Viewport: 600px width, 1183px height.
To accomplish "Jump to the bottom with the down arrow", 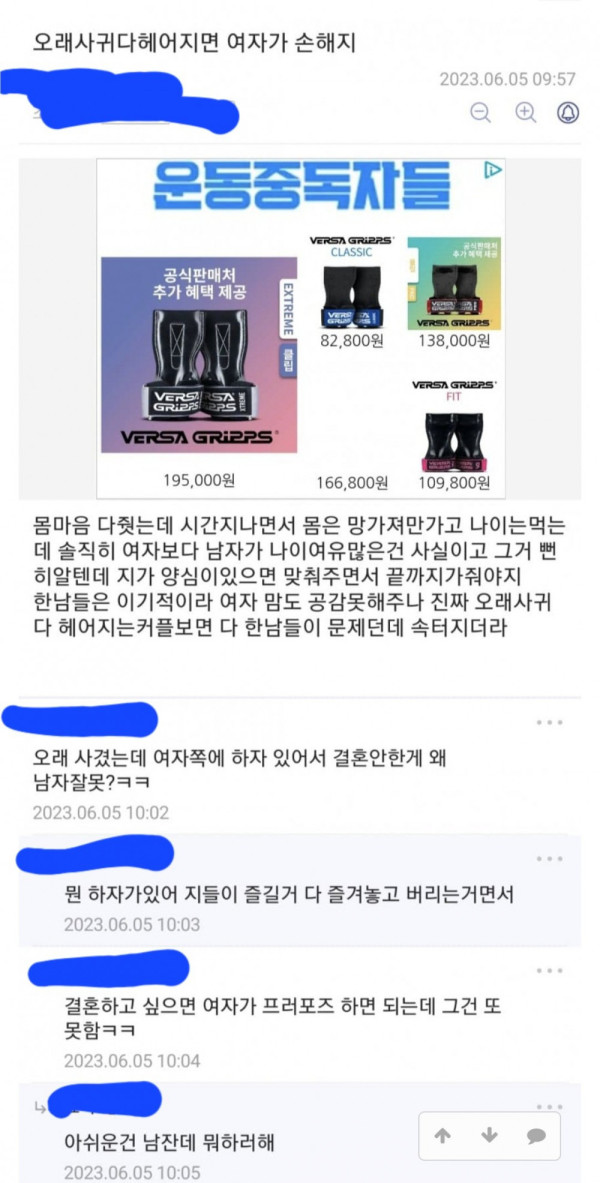I will (x=489, y=1136).
